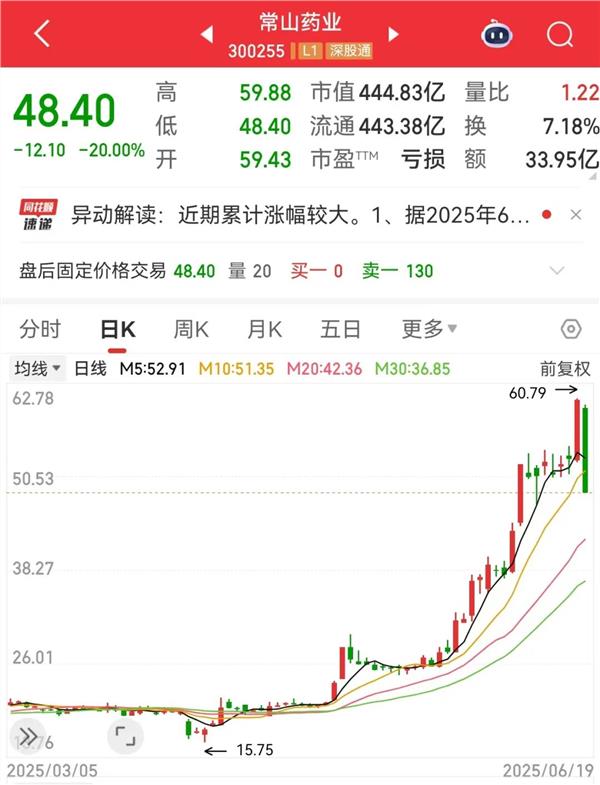Viewport: 600px width, 785px height.
Task: Go back to the previous page
Action: (41, 34)
